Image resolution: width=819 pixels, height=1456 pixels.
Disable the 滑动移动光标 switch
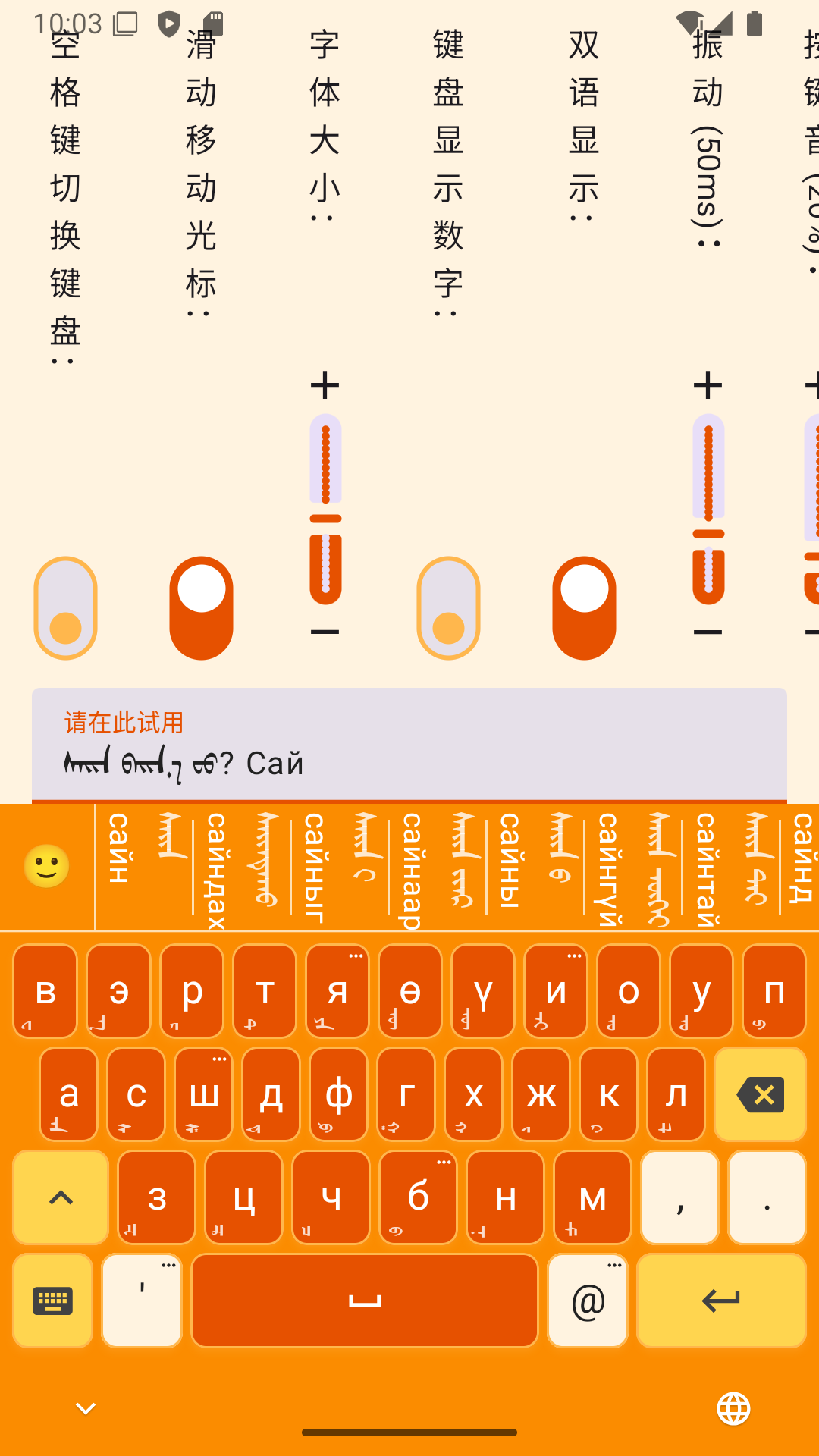pos(201,608)
